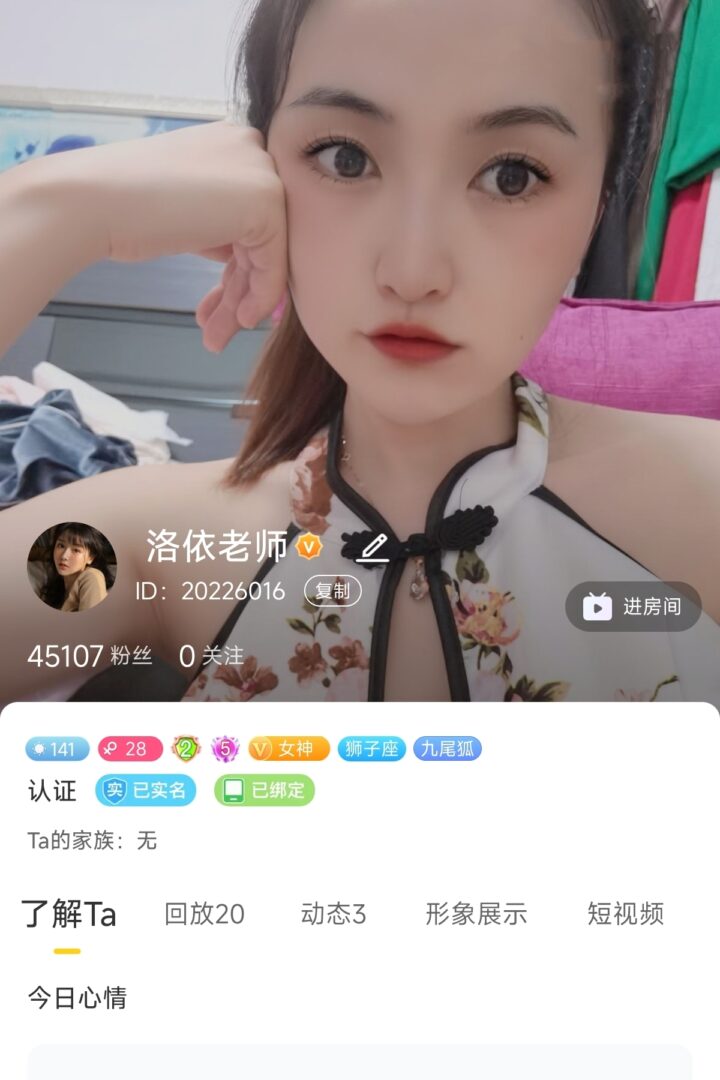Copy the ID with the 复制 button
The width and height of the screenshot is (720, 1080).
click(332, 591)
